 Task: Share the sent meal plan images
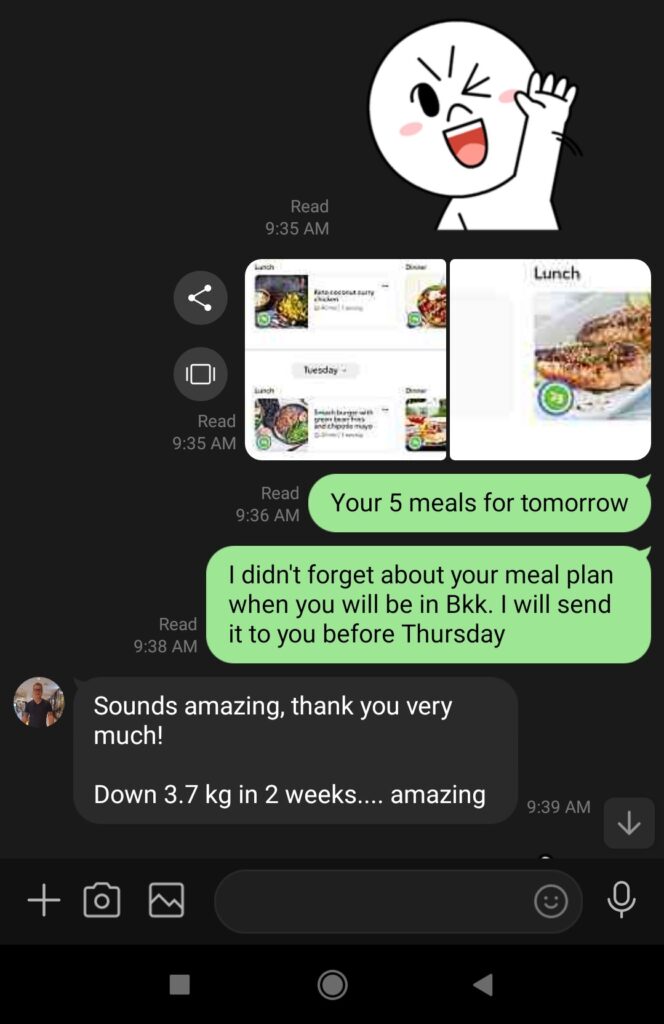click(200, 297)
